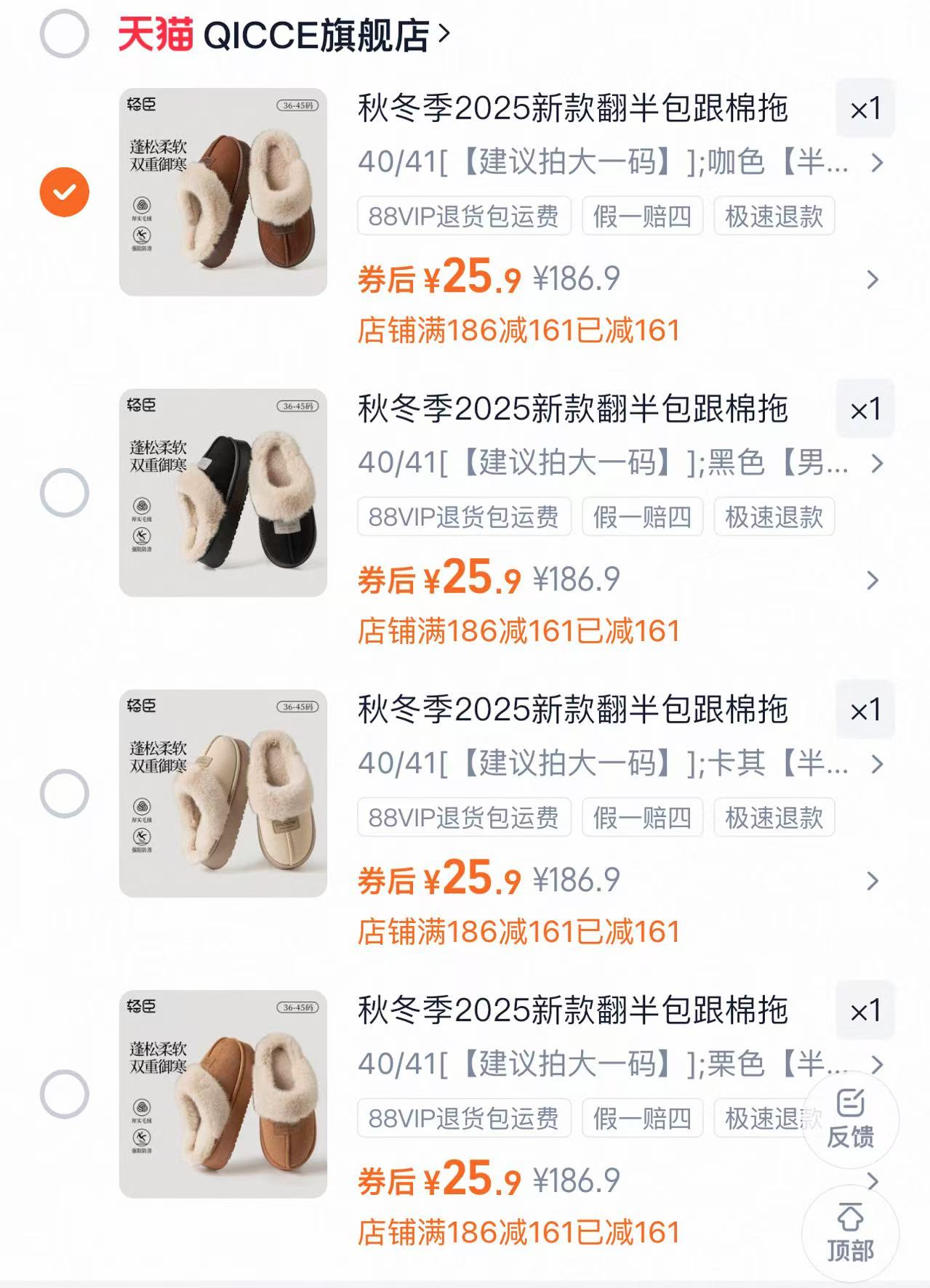Click the 假一赔四 tag on third item

(x=645, y=818)
